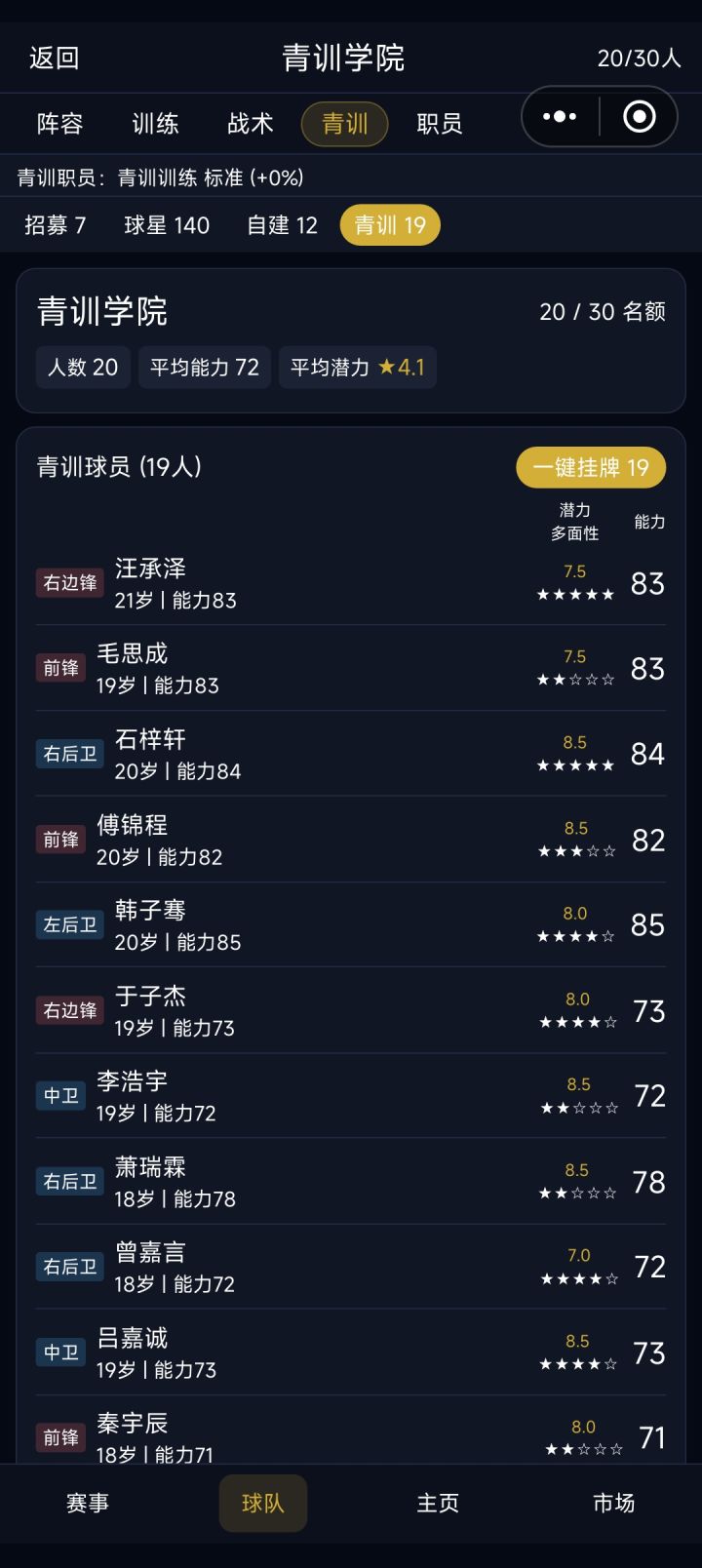Open the 市场 bottom tab
702x1568 pixels.
click(614, 1503)
